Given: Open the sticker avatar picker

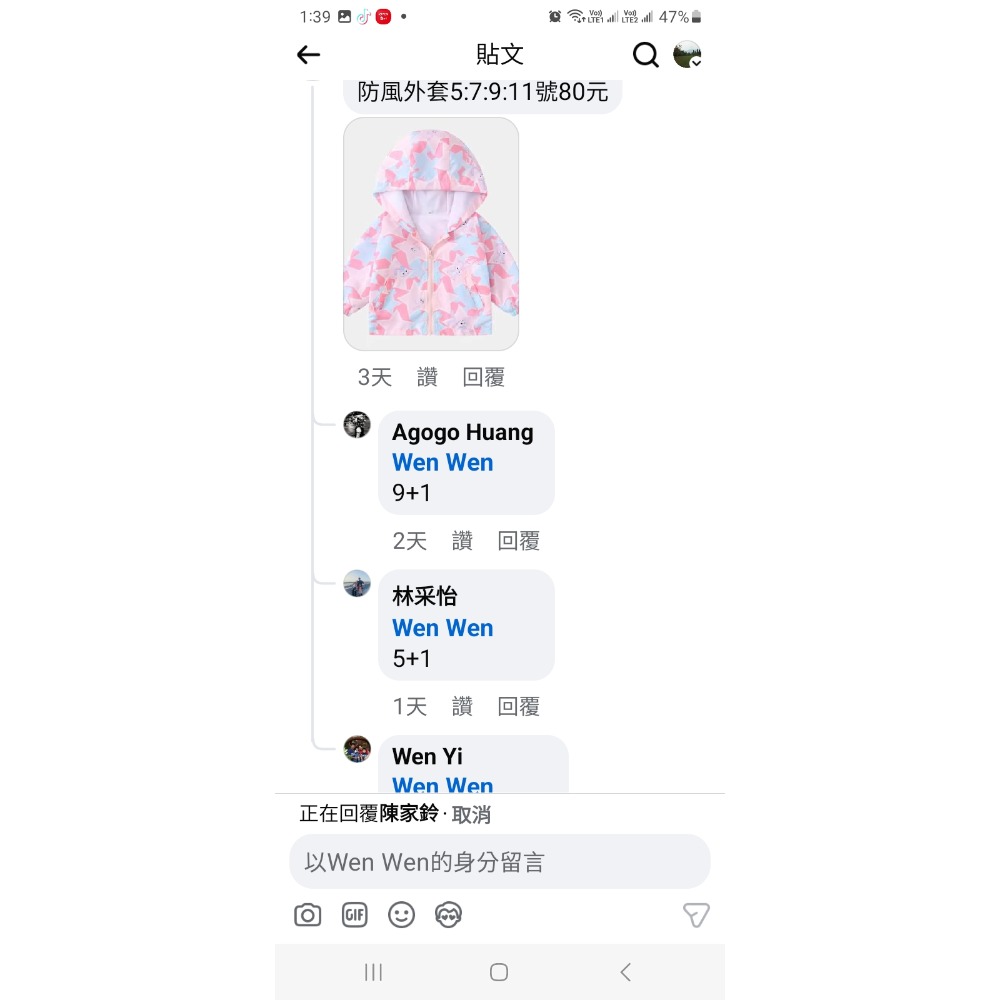Looking at the screenshot, I should (x=449, y=915).
